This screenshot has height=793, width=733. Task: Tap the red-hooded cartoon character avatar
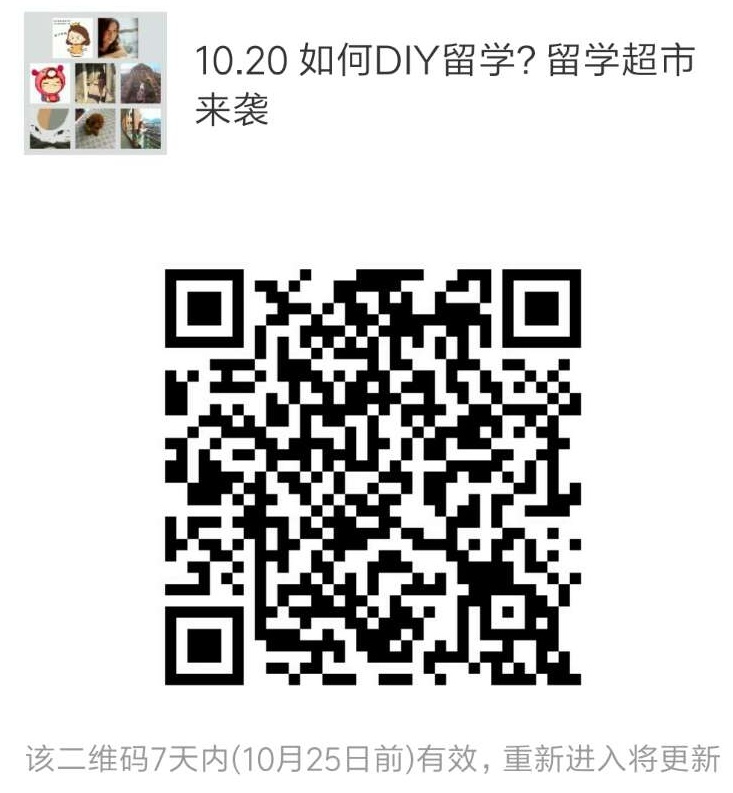click(x=50, y=84)
